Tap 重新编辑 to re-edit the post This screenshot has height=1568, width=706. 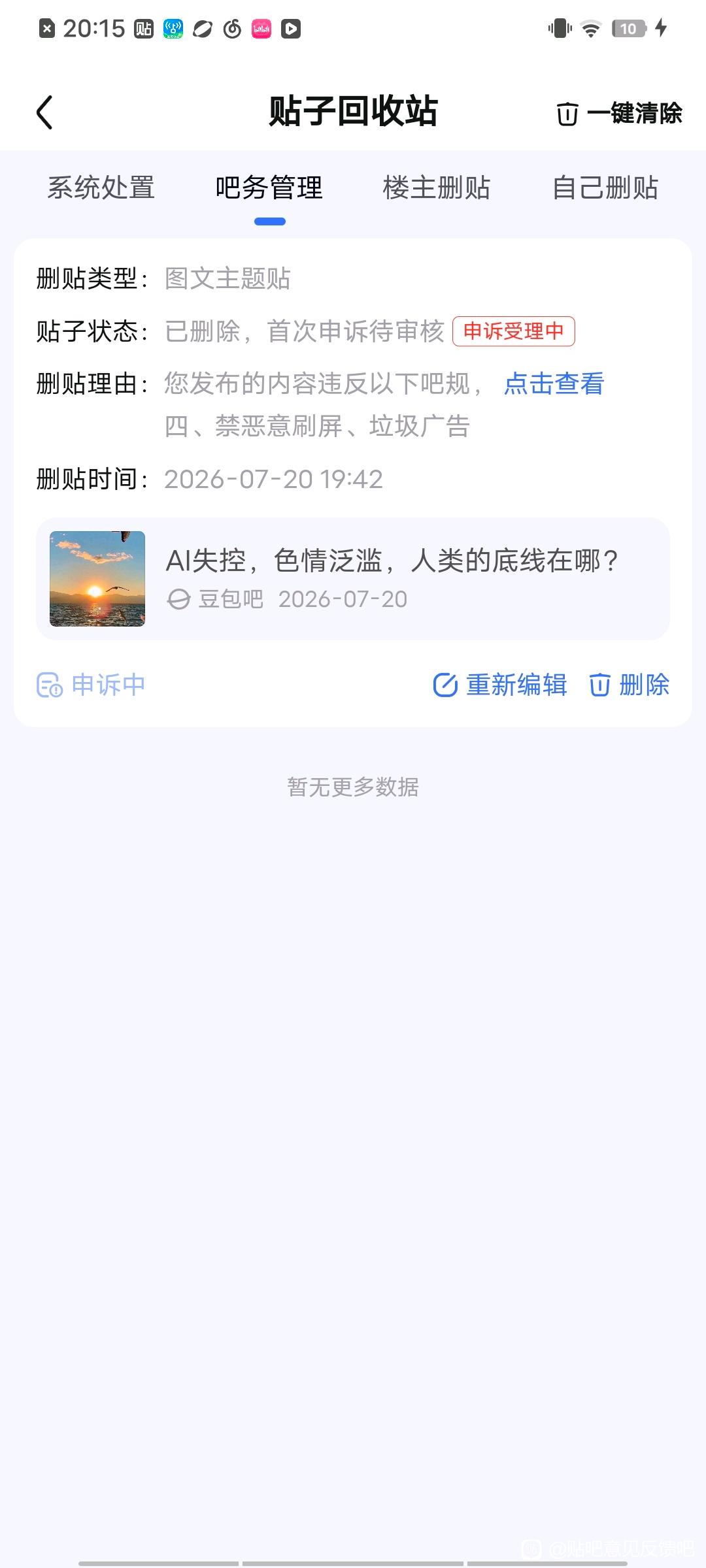tap(500, 685)
